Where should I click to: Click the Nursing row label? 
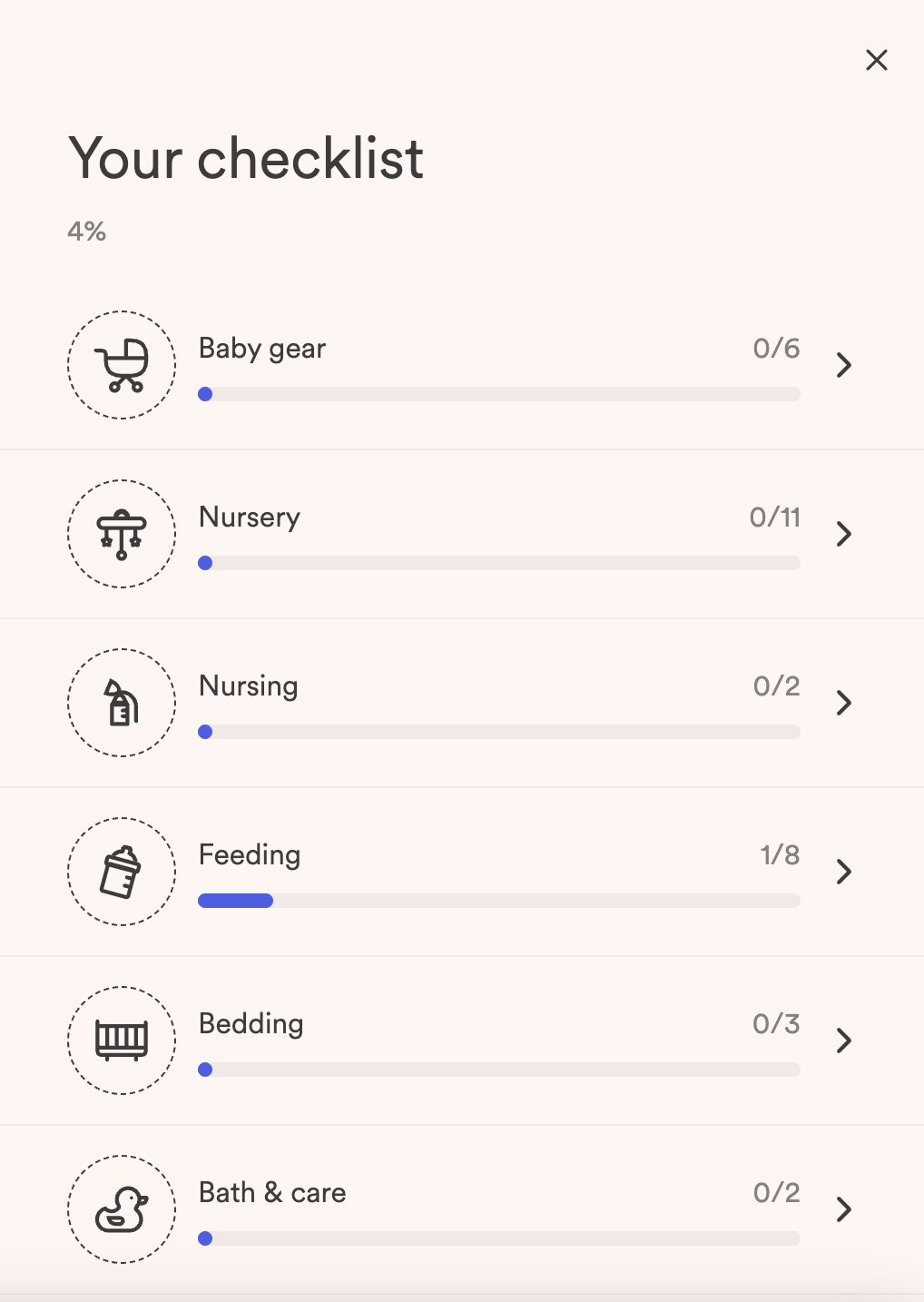(248, 687)
